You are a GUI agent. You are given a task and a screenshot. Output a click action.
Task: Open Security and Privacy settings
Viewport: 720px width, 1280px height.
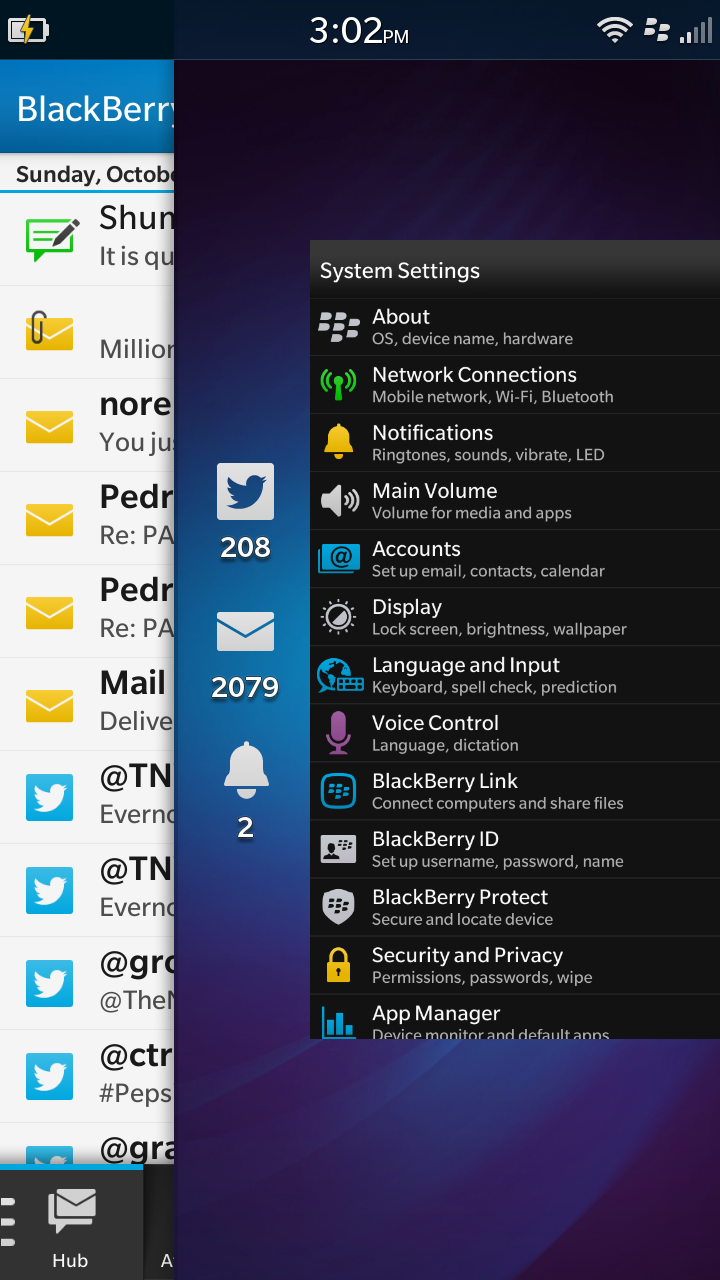(515, 965)
